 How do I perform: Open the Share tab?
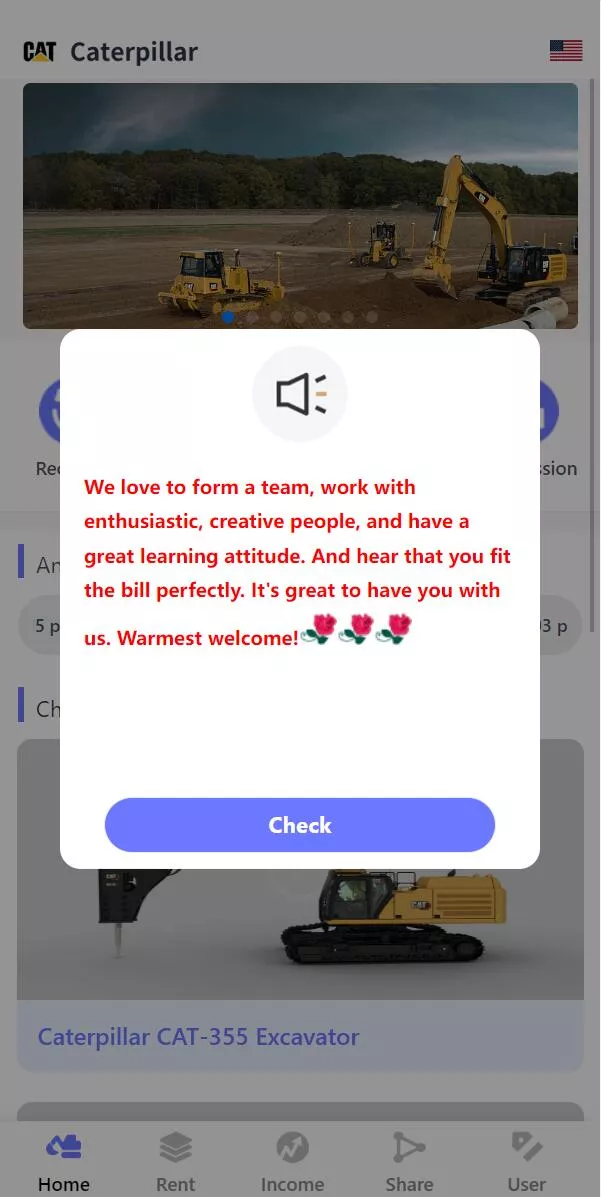pyautogui.click(x=409, y=1162)
